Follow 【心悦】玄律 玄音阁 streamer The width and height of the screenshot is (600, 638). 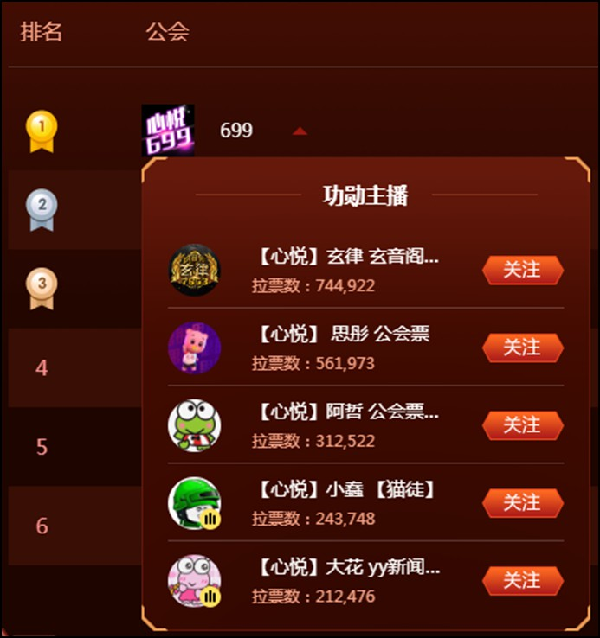coord(522,270)
